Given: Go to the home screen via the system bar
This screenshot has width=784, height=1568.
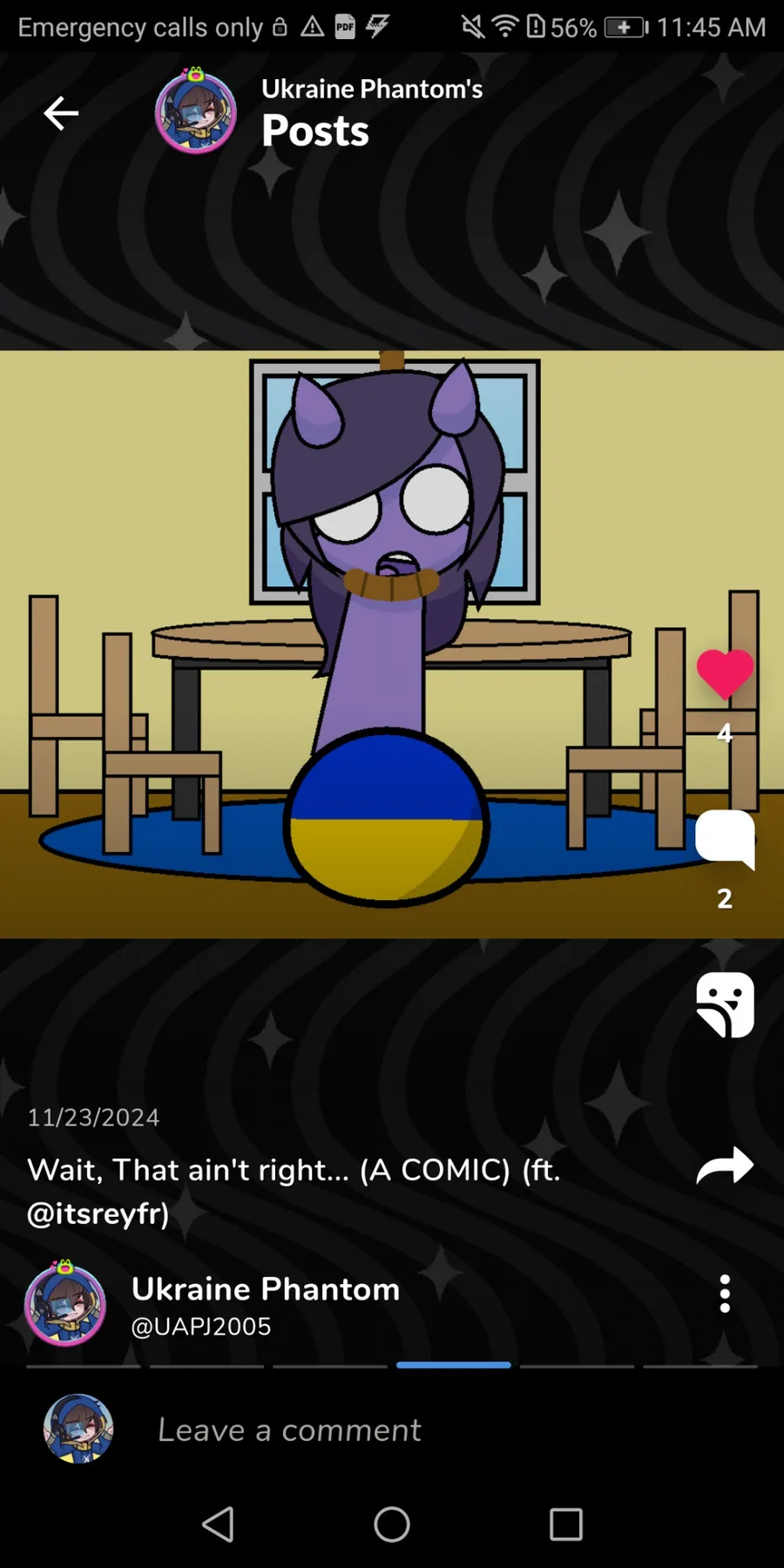Looking at the screenshot, I should pos(392,1524).
